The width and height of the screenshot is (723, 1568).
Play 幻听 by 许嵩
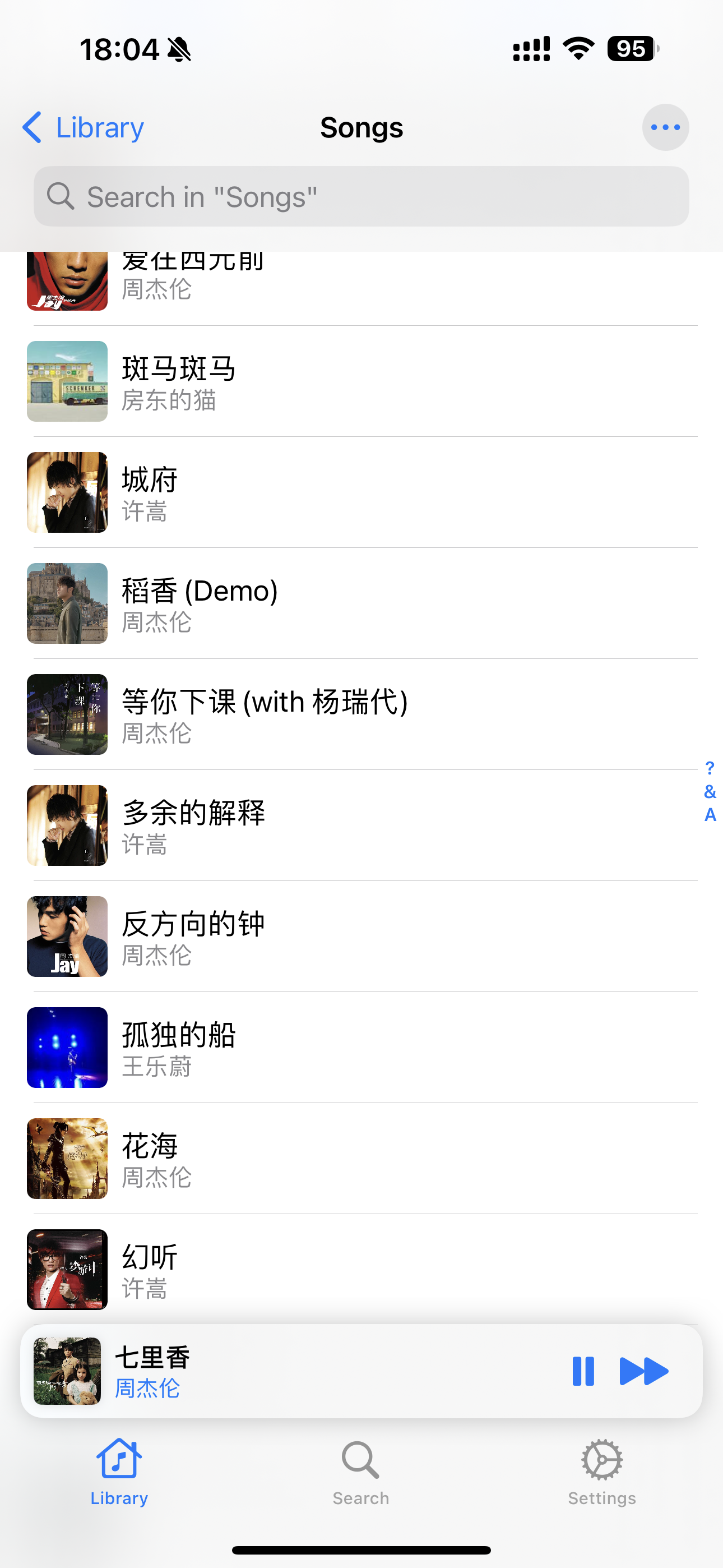click(x=361, y=1269)
